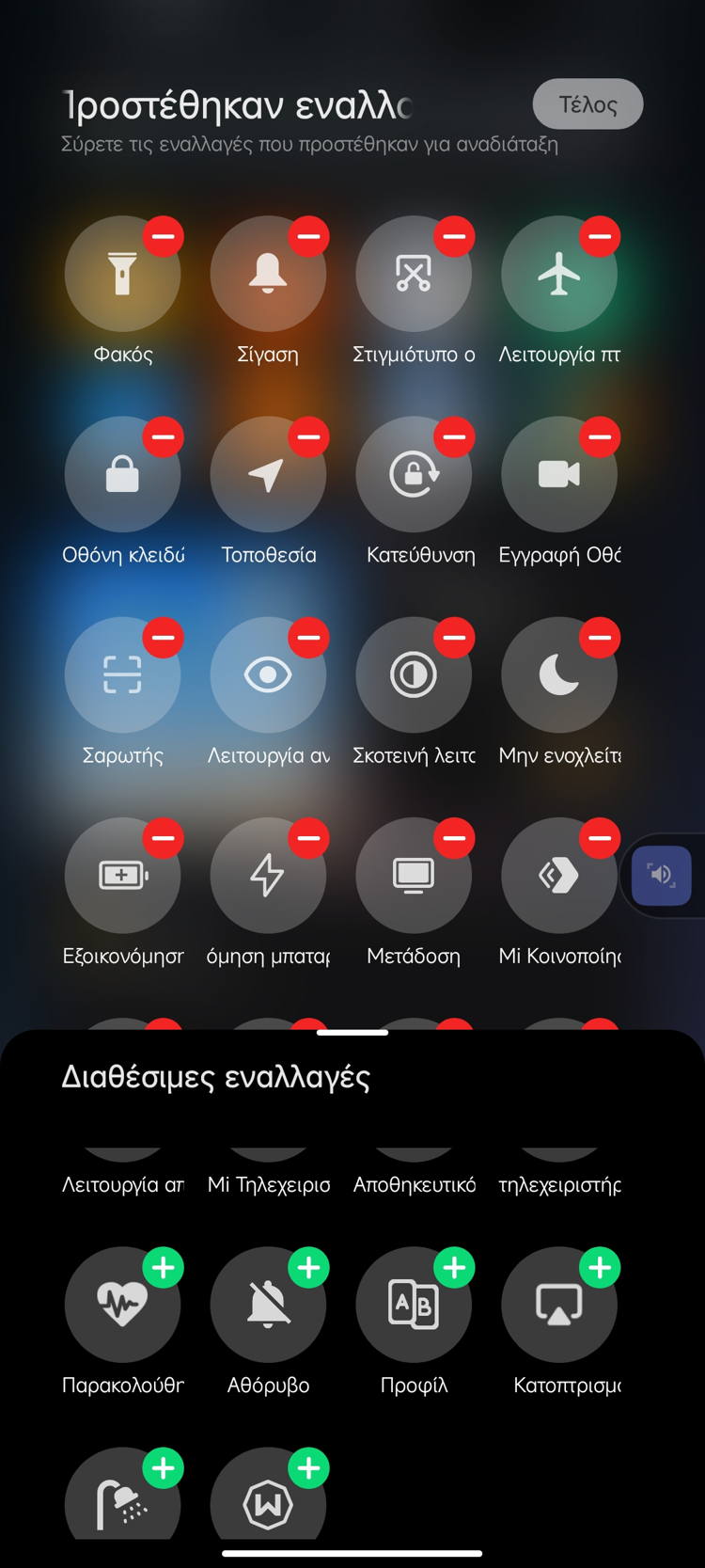Add the Αθόρυβο silent toggle
The image size is (705, 1568).
[x=308, y=1267]
